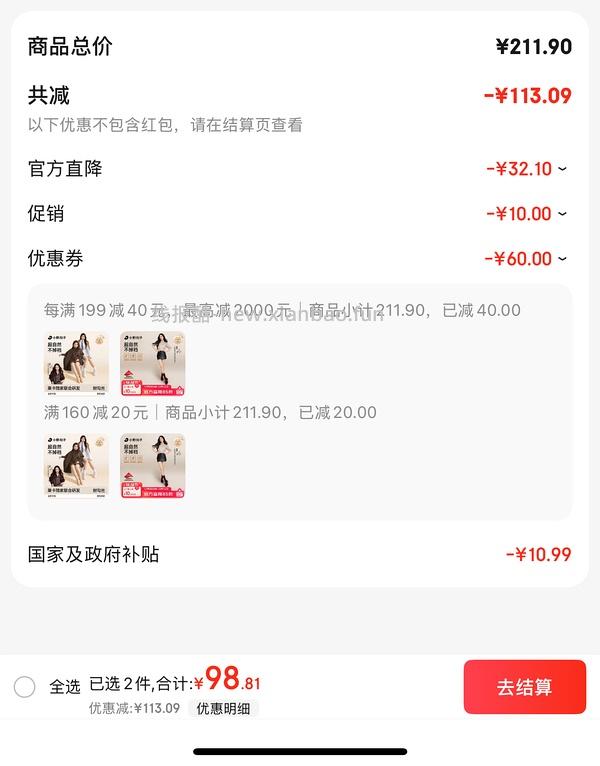
Task: Toggle the 全选 select-all checkbox
Action: pos(25,687)
